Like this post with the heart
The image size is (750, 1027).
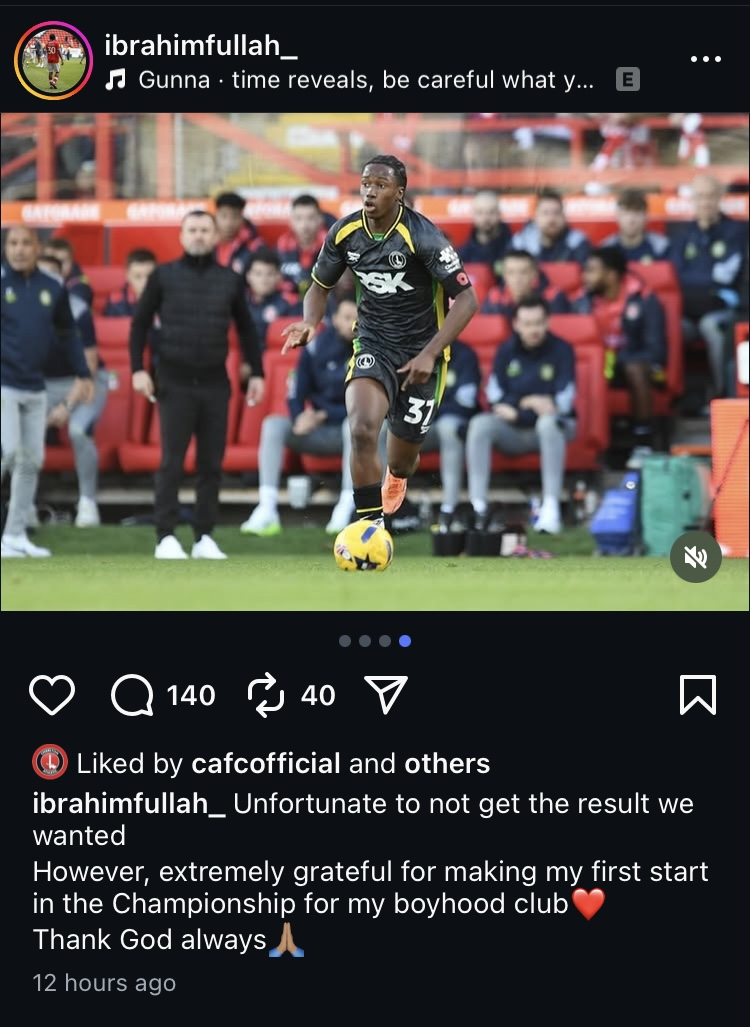tap(52, 695)
